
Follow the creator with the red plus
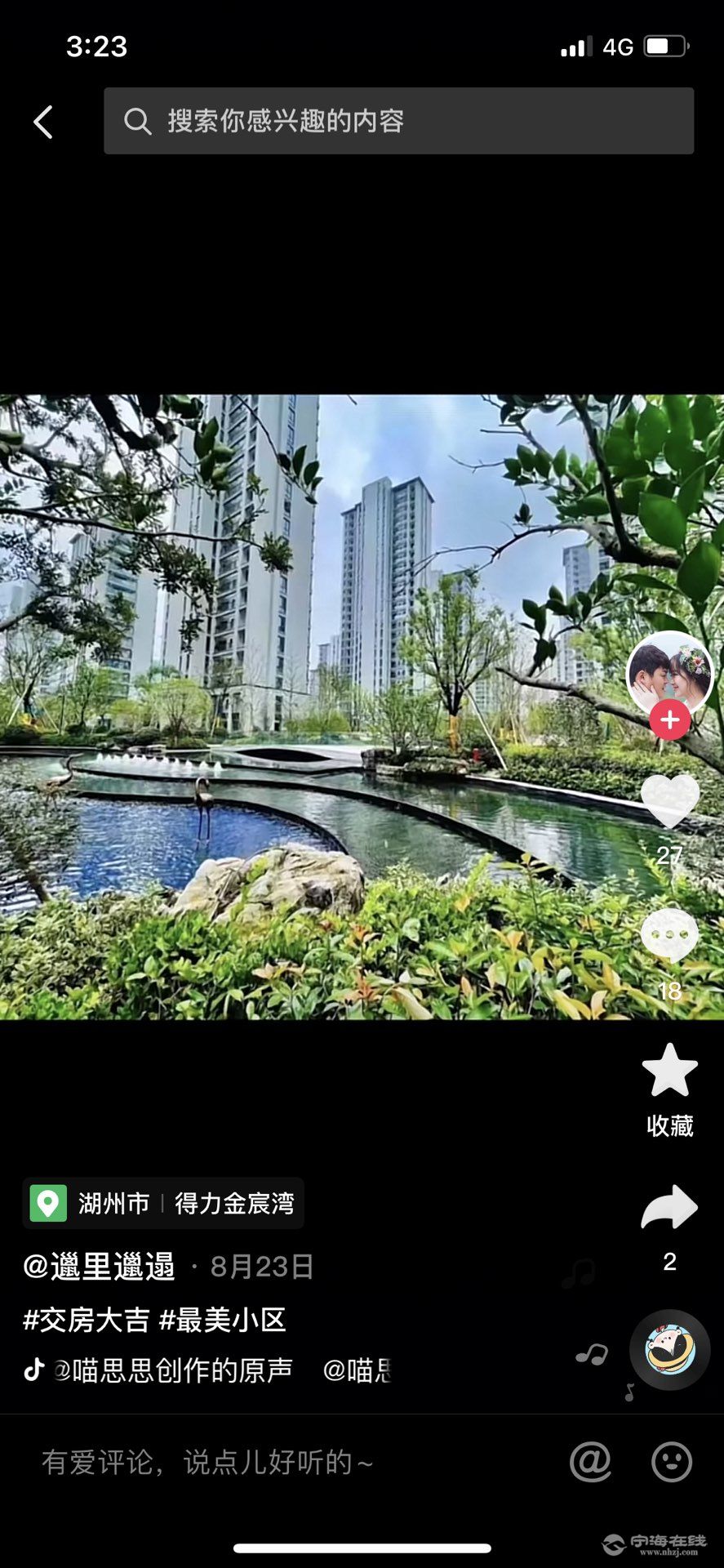pyautogui.click(x=670, y=720)
